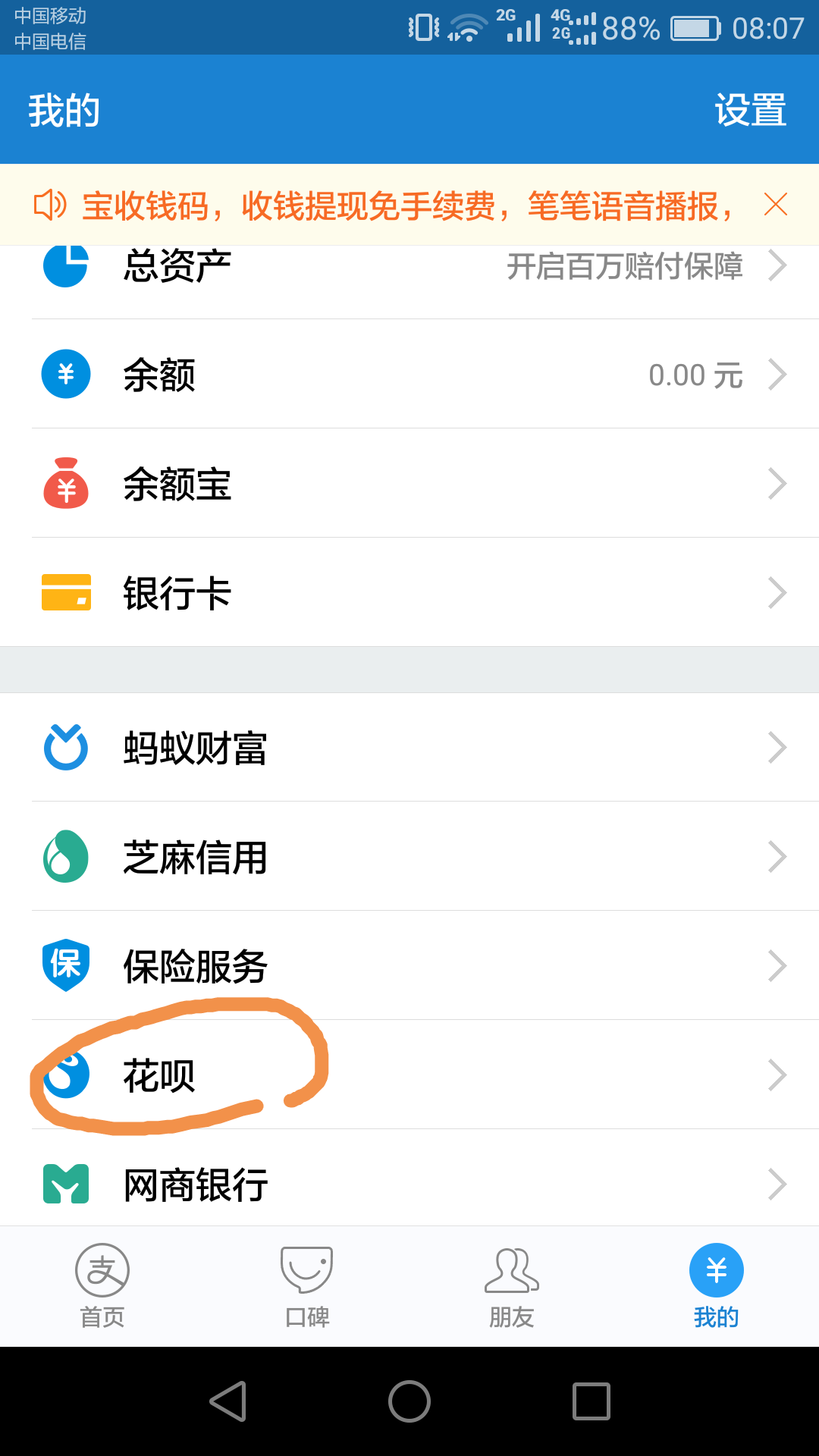Image resolution: width=819 pixels, height=1456 pixels.
Task: Open 芝麻信用
Action: pos(409,856)
